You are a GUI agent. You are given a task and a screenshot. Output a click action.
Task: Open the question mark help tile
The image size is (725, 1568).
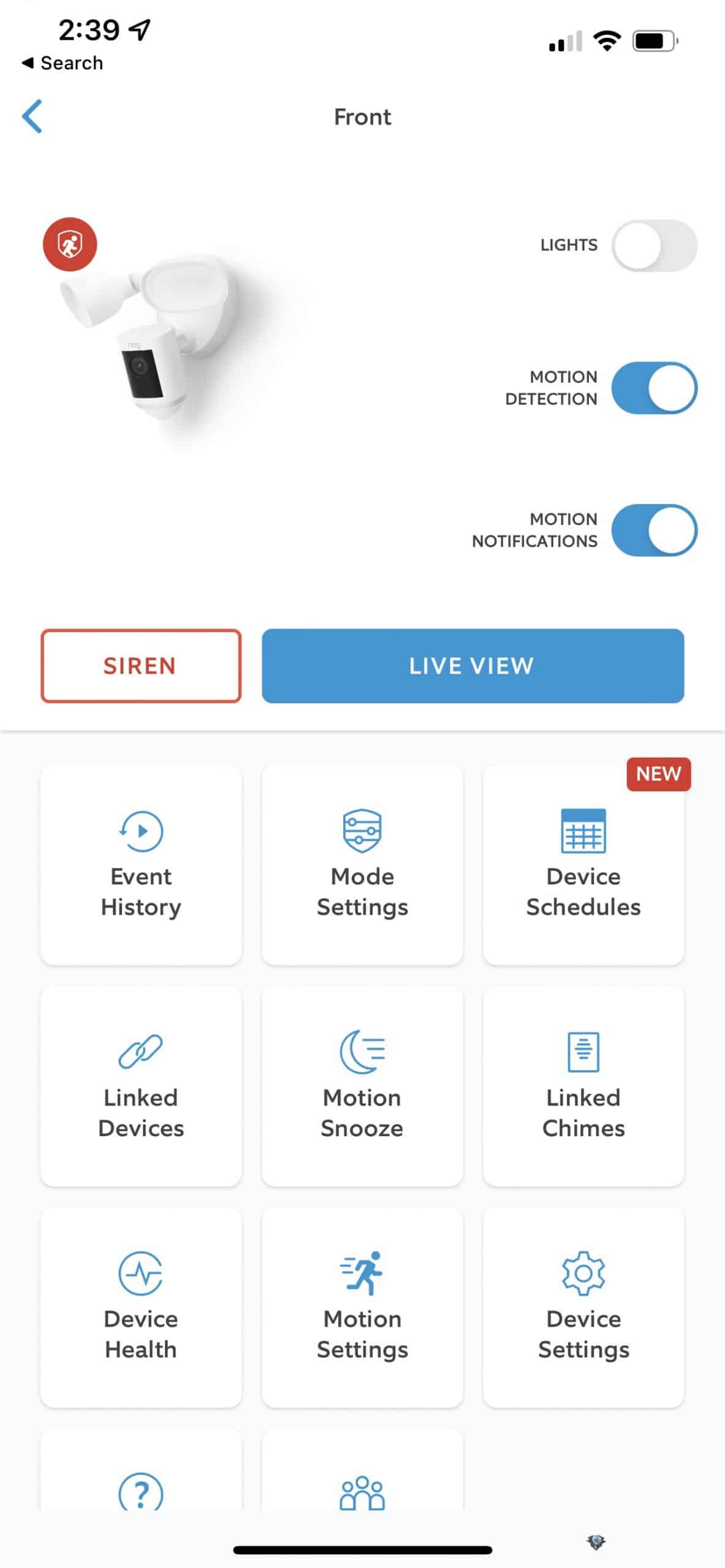coord(141,1470)
